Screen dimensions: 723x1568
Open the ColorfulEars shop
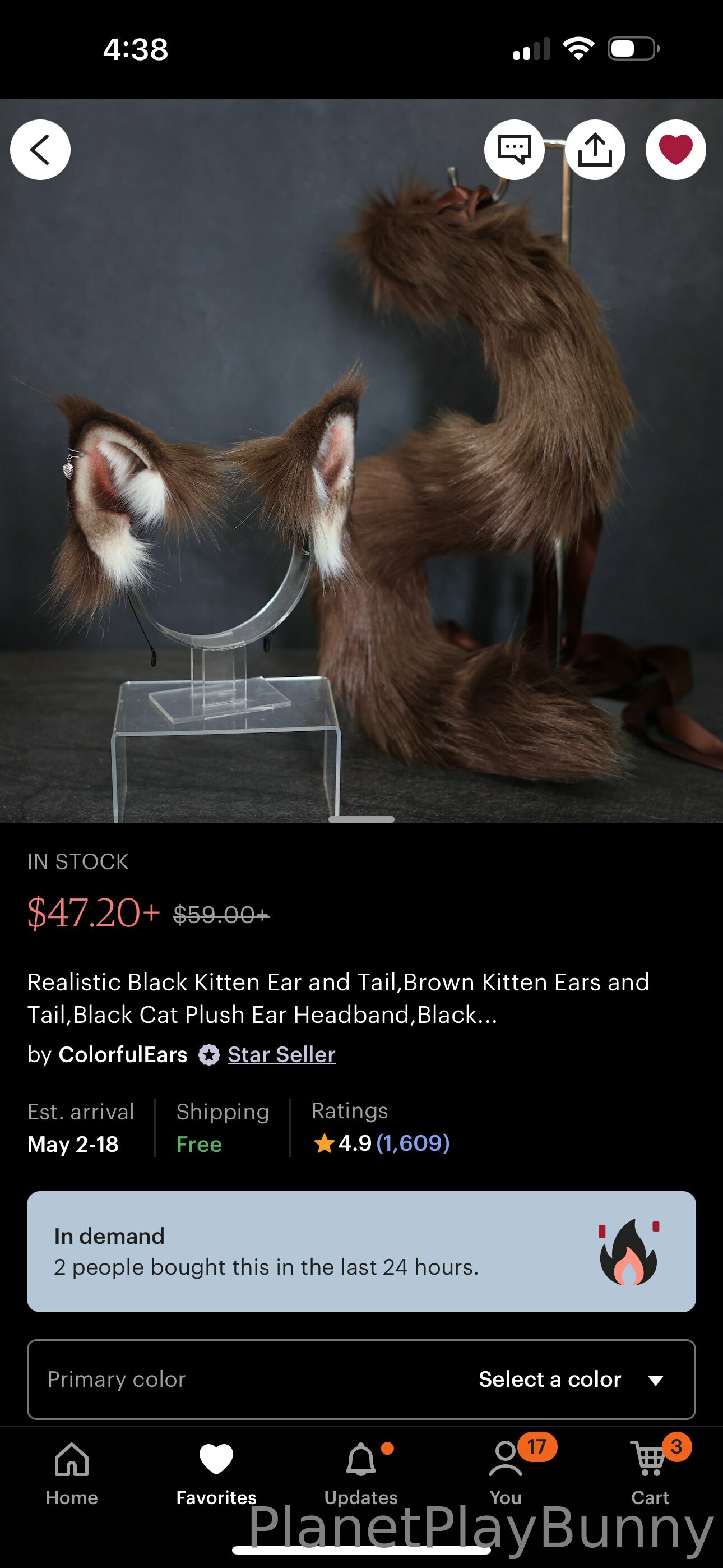[x=122, y=1054]
